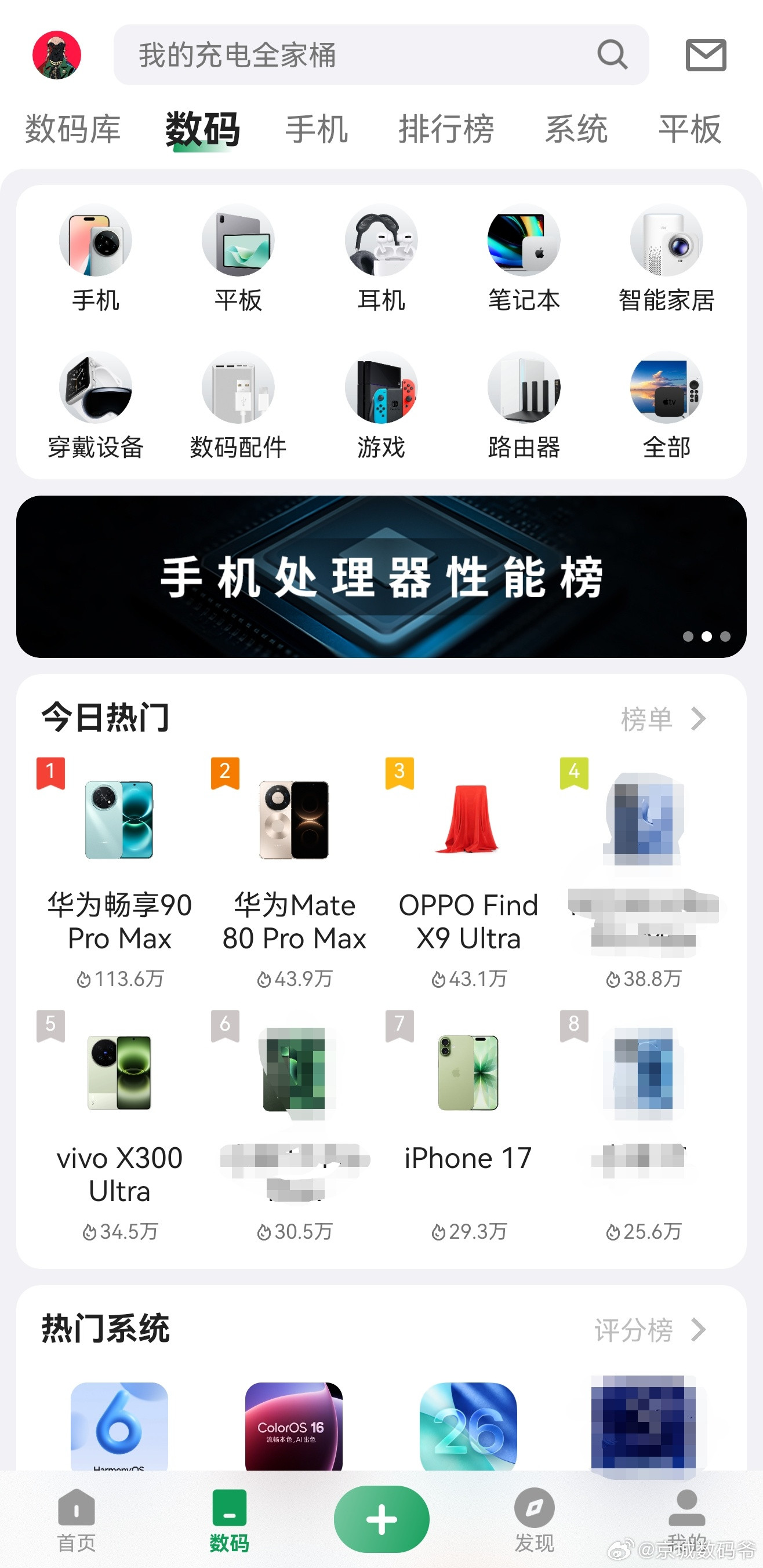
Task: Expand the 评分榜 rating list
Action: pos(651,1330)
